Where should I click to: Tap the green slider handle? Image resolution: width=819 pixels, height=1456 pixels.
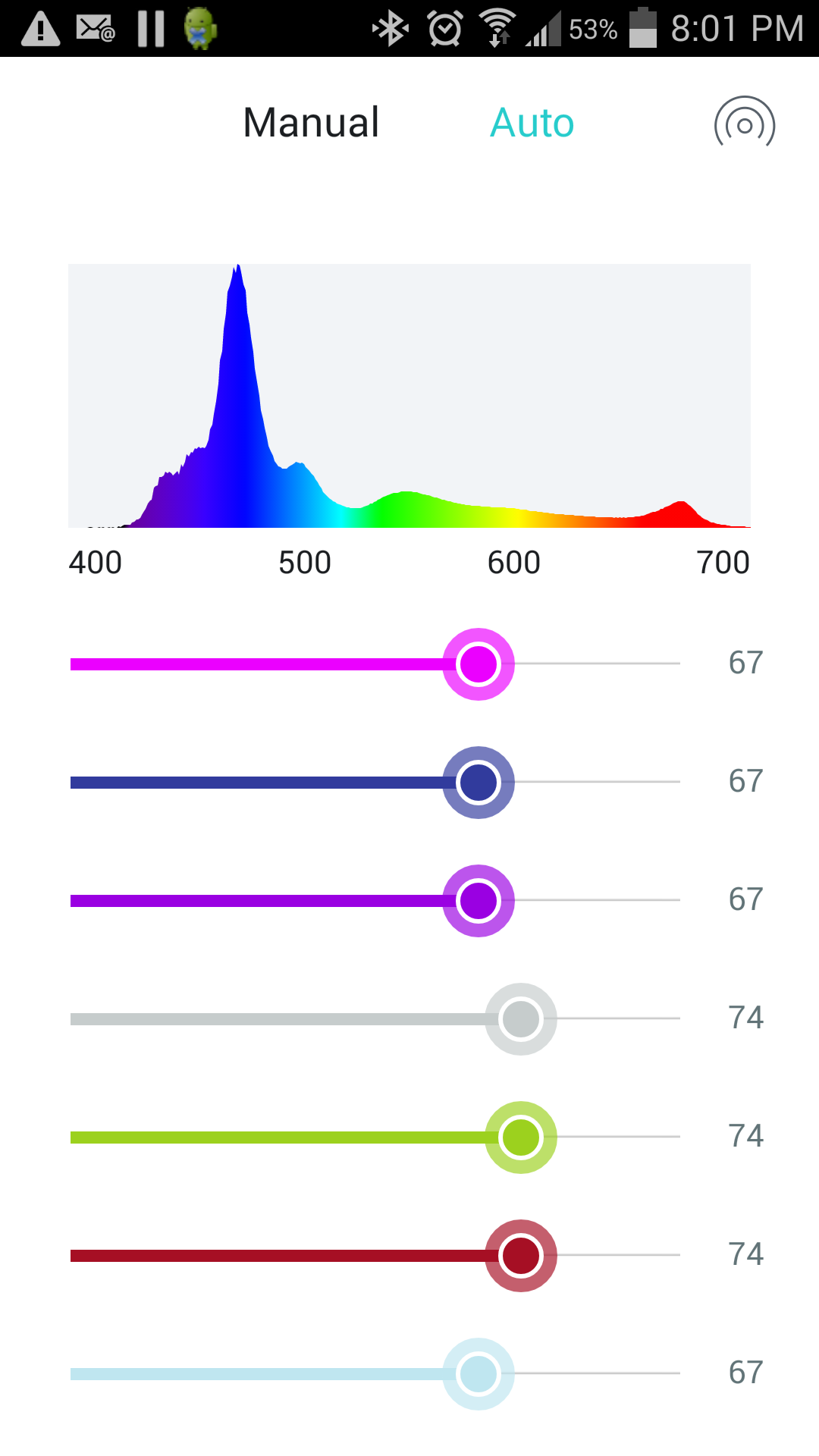tap(521, 1137)
